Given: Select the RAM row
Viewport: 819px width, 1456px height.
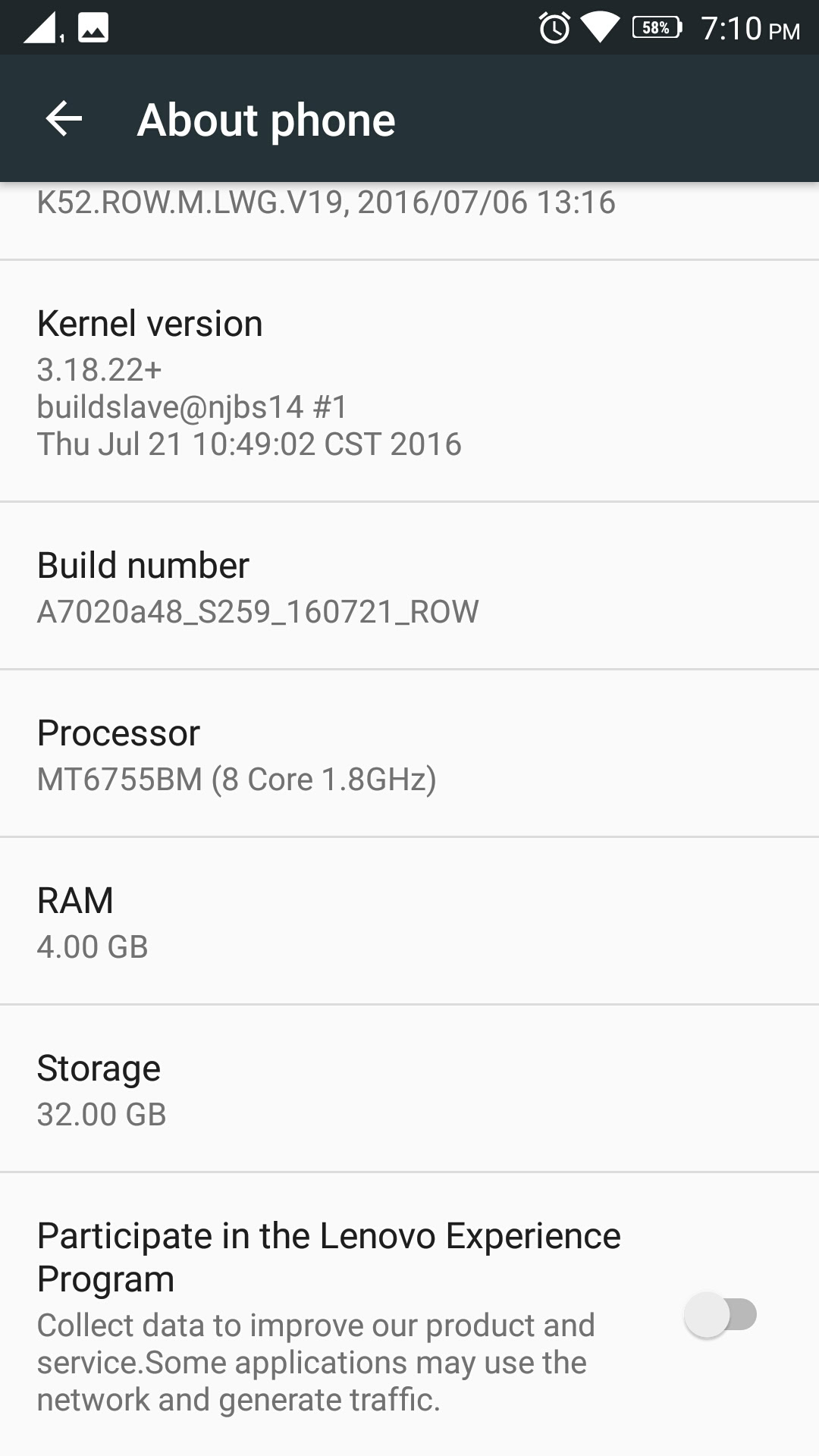Looking at the screenshot, I should click(x=409, y=921).
